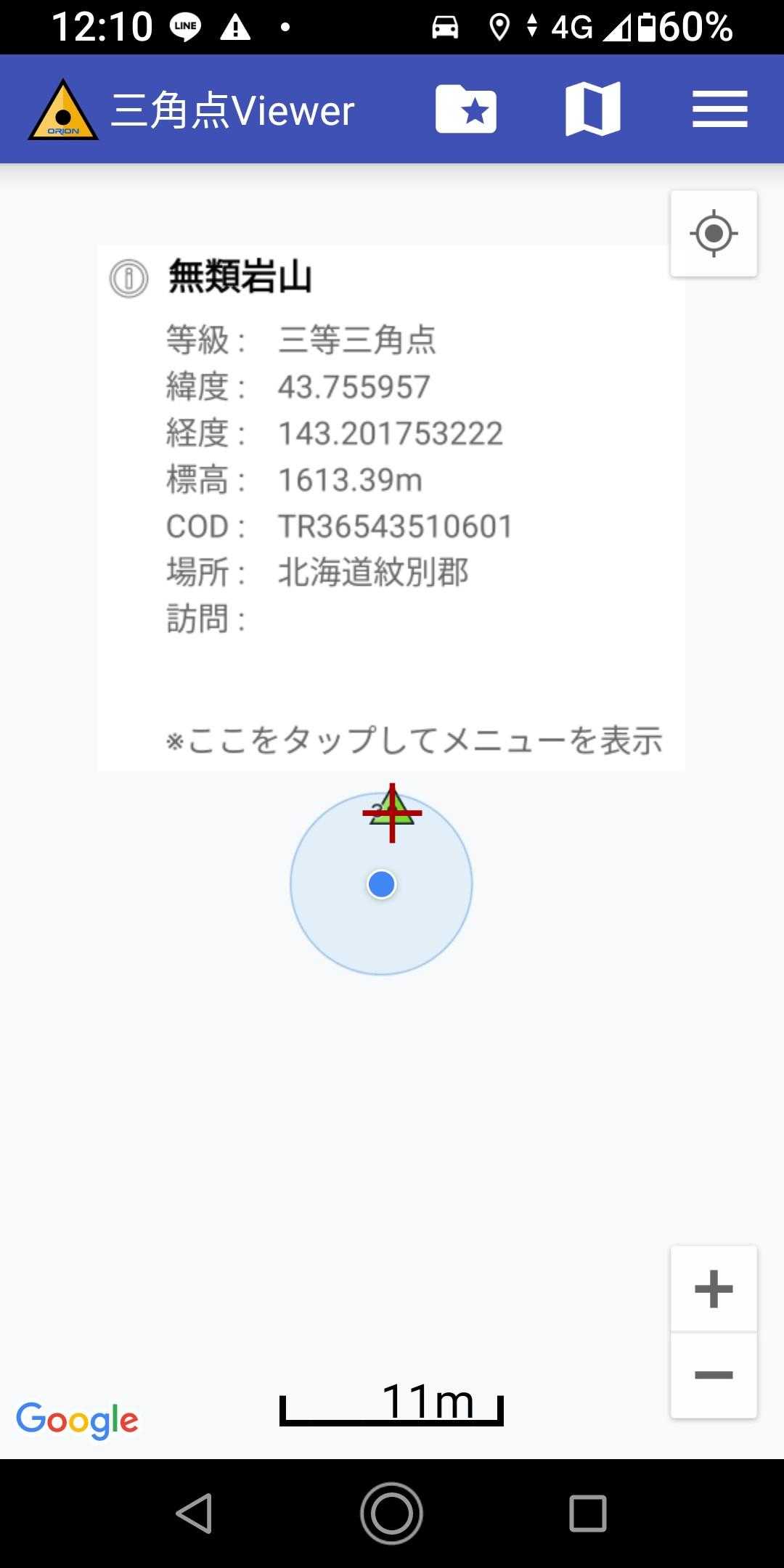Tap the 無類岩山 info card to show menu
This screenshot has height=1568, width=784.
(x=391, y=508)
